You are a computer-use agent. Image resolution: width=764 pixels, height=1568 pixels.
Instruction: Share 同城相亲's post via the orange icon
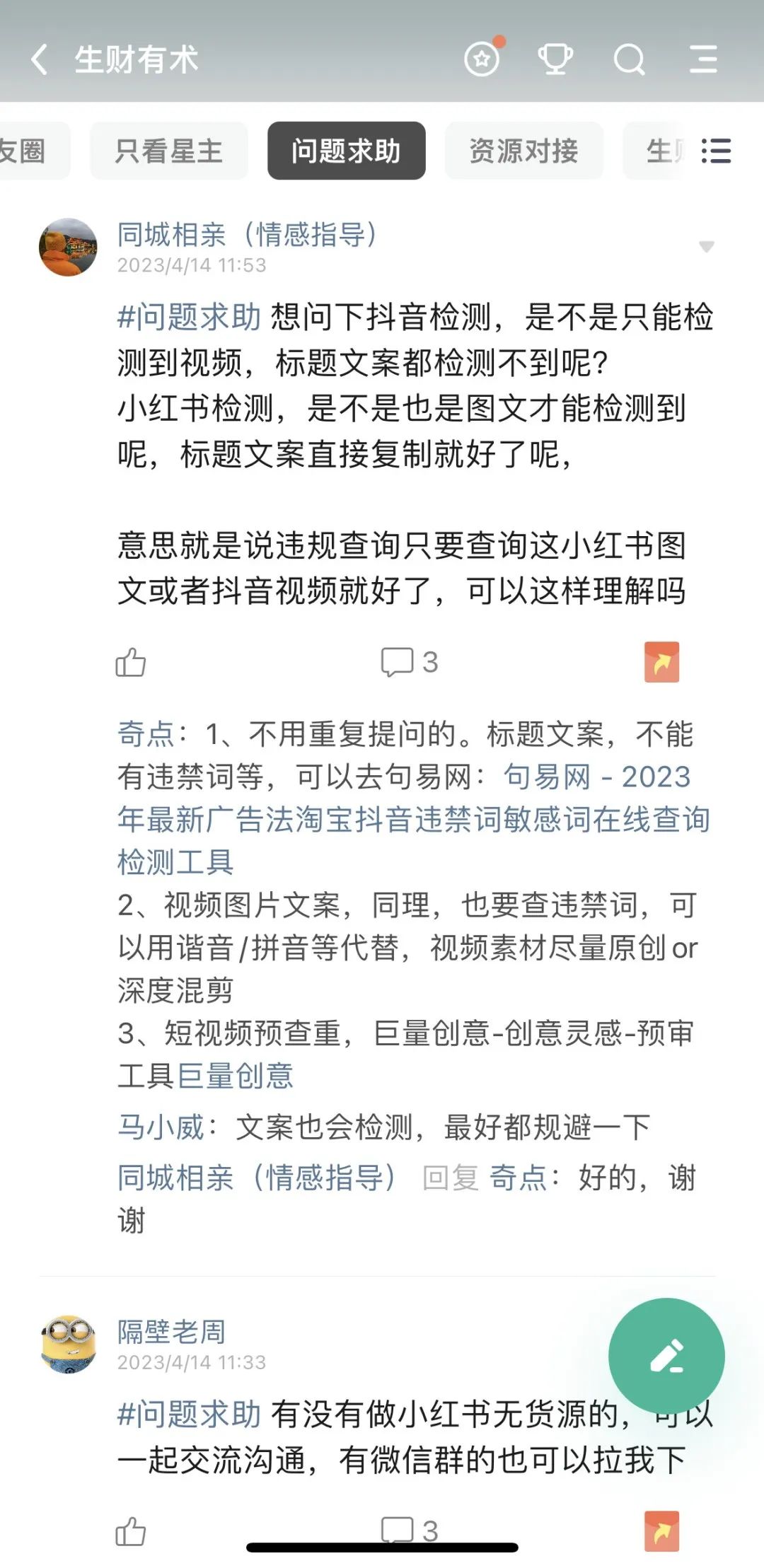661,662
